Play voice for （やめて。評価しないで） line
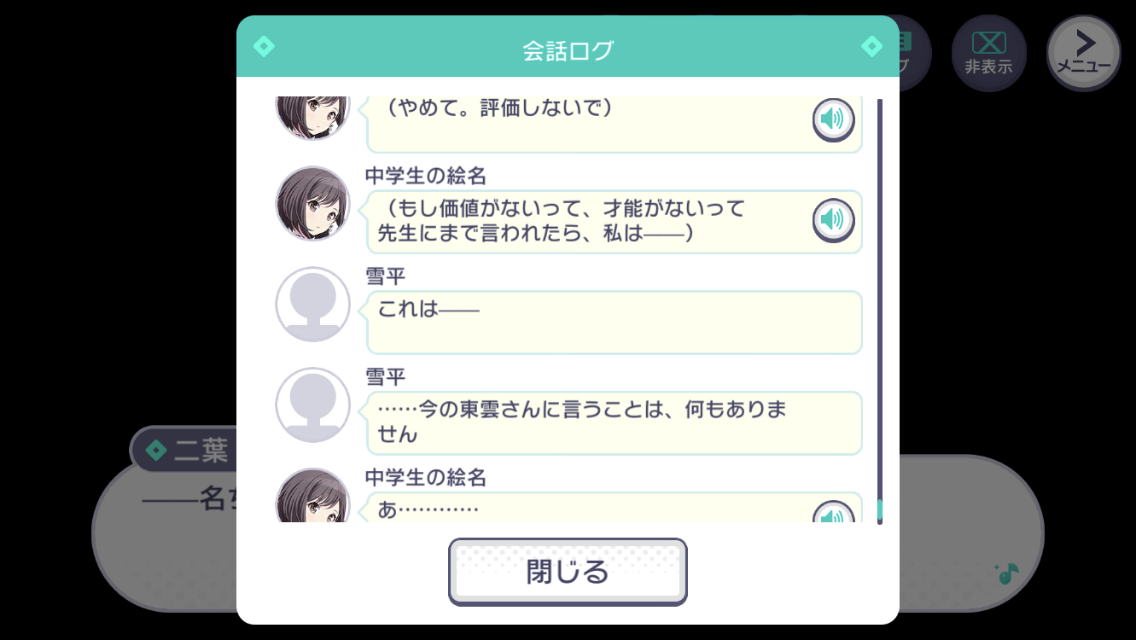Screen dimensions: 1136x640 832,121
